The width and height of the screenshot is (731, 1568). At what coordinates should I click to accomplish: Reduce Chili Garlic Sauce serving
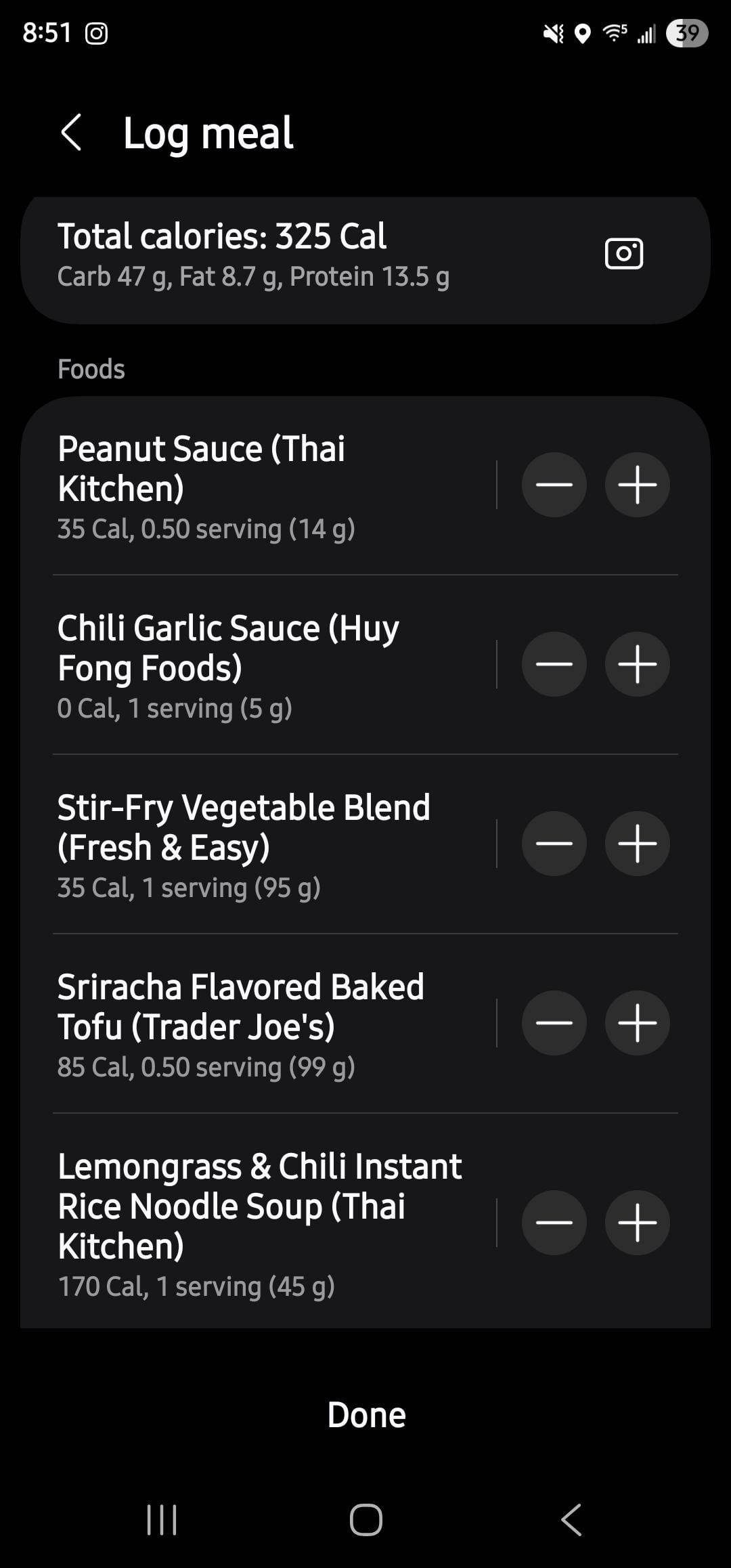click(x=554, y=664)
